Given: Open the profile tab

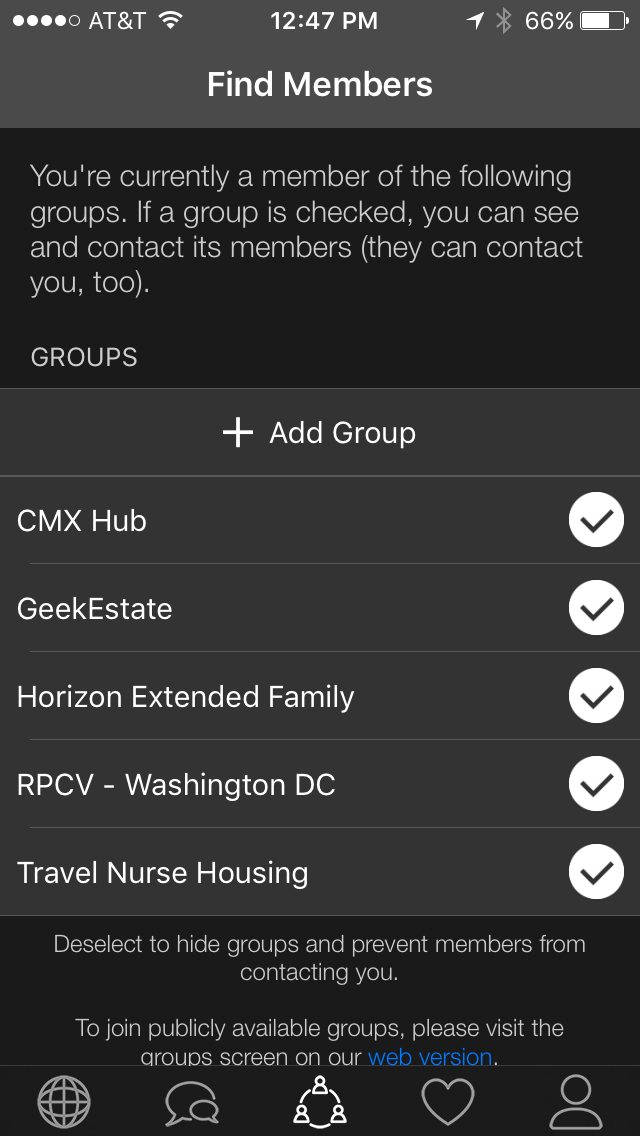Looking at the screenshot, I should click(x=576, y=1102).
